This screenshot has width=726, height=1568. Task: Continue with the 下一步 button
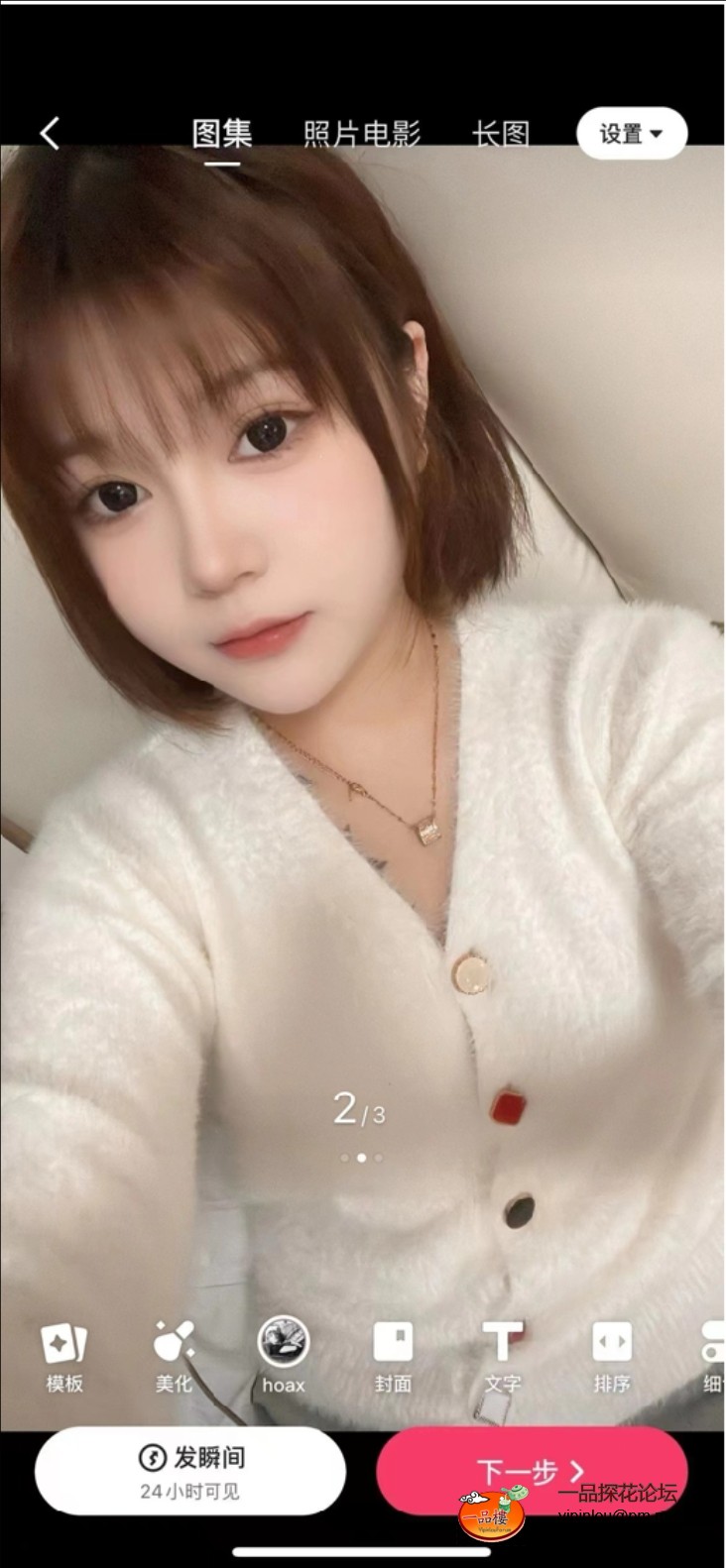(x=531, y=1471)
